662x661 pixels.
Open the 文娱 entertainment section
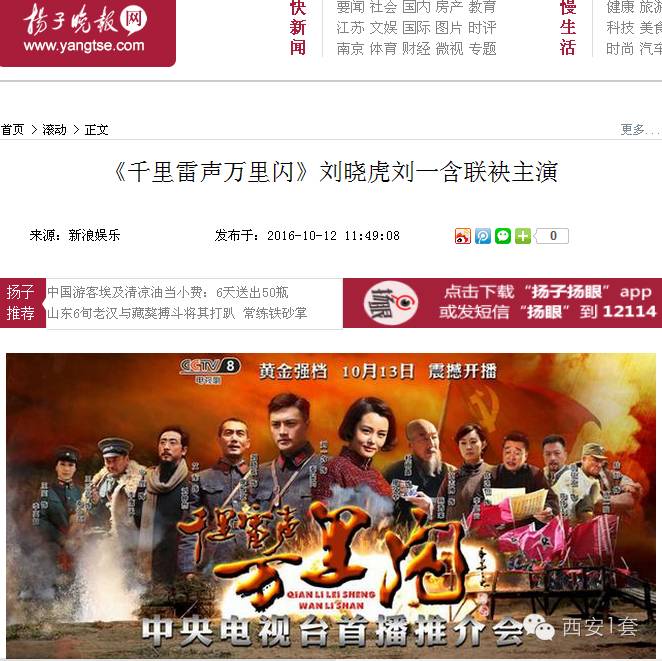[x=383, y=27]
